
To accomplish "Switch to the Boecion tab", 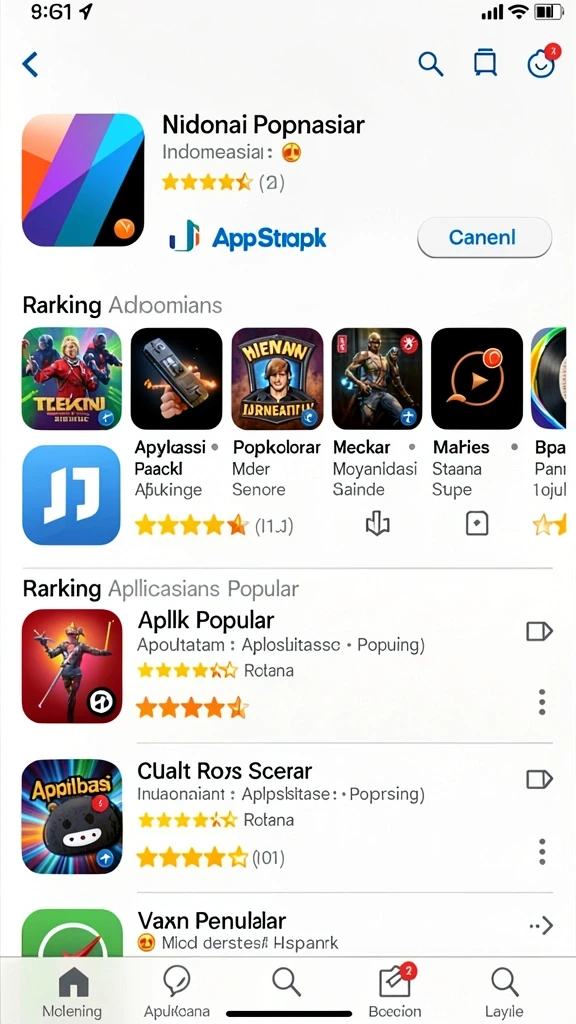I will (x=395, y=991).
